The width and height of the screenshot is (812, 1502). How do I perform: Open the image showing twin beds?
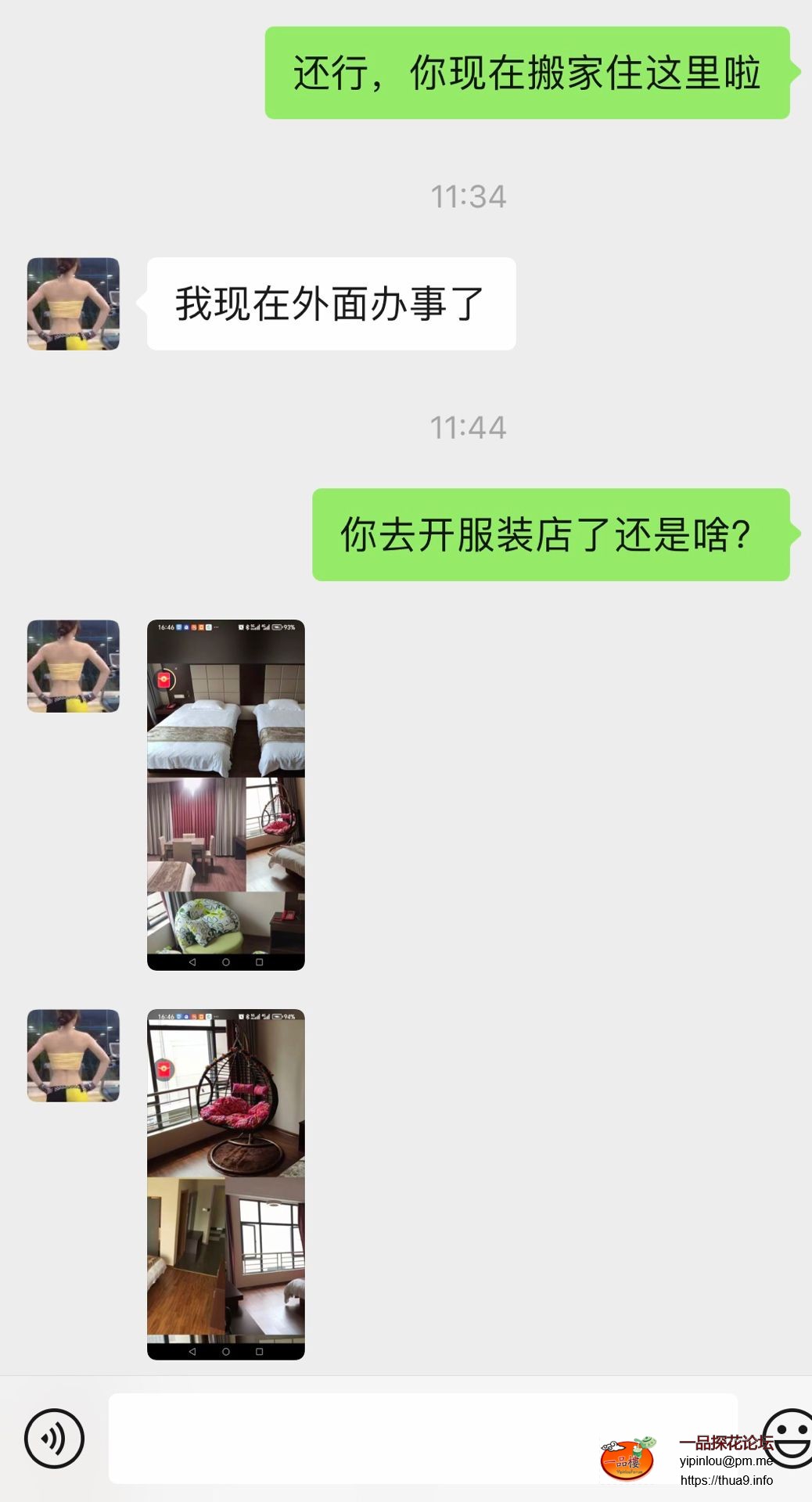[x=226, y=795]
